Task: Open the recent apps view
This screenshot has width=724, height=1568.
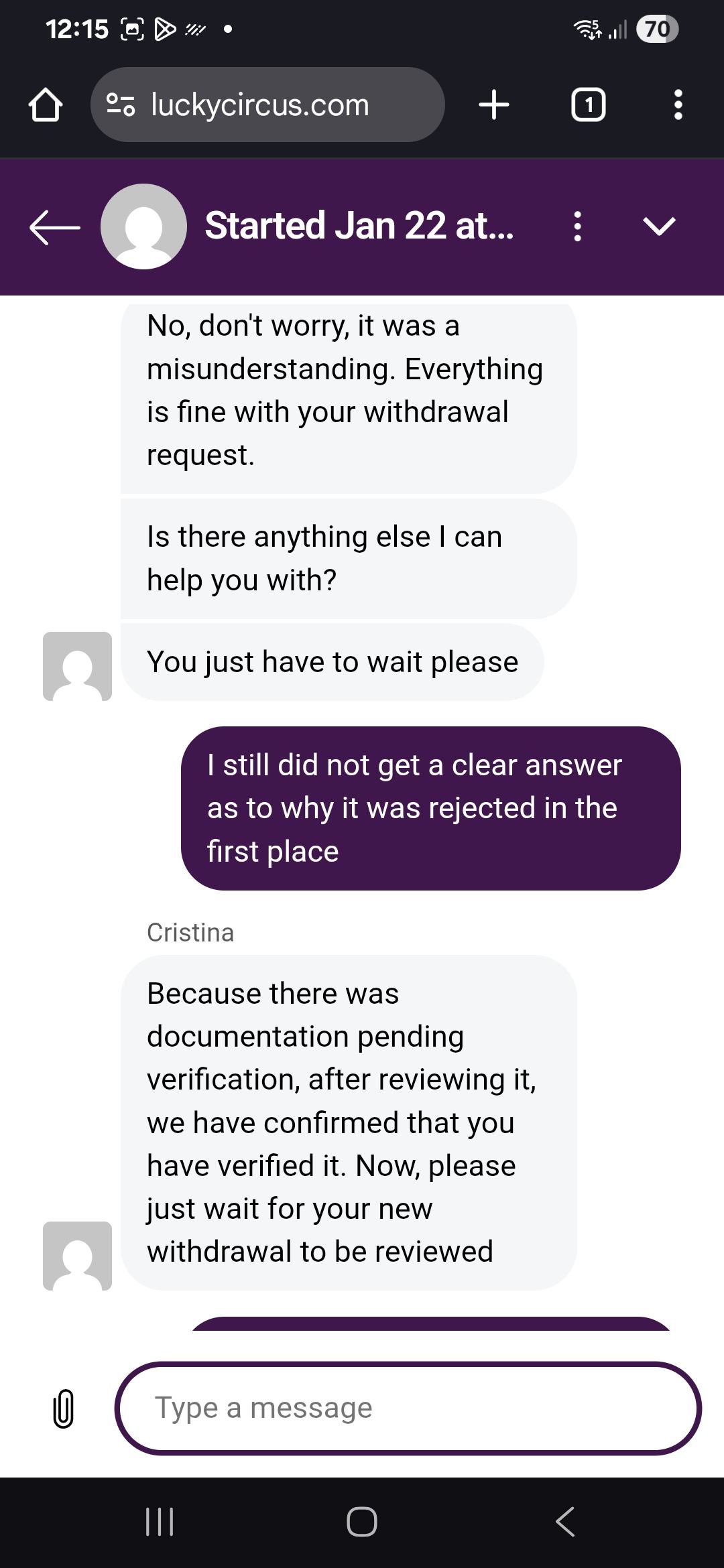Action: pos(160,1522)
